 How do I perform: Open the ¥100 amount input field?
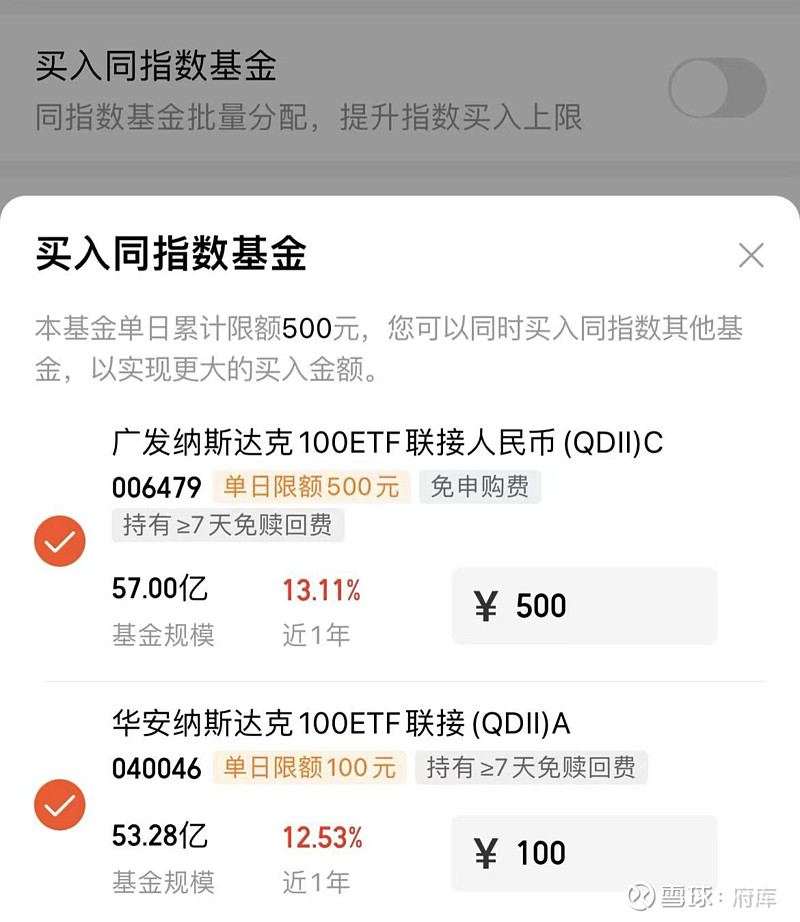[584, 852]
